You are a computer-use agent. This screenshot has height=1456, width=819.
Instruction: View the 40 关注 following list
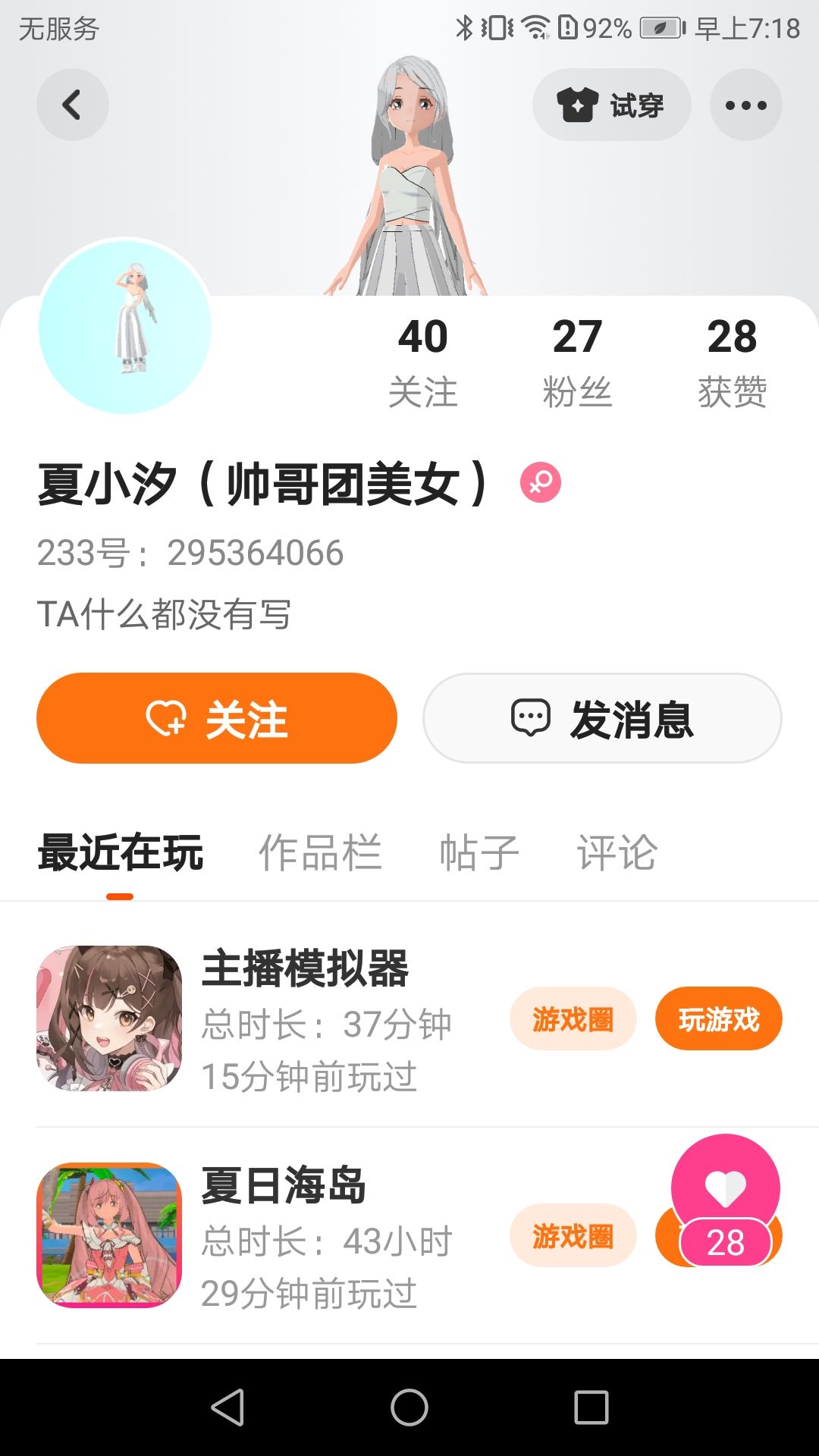(x=423, y=362)
